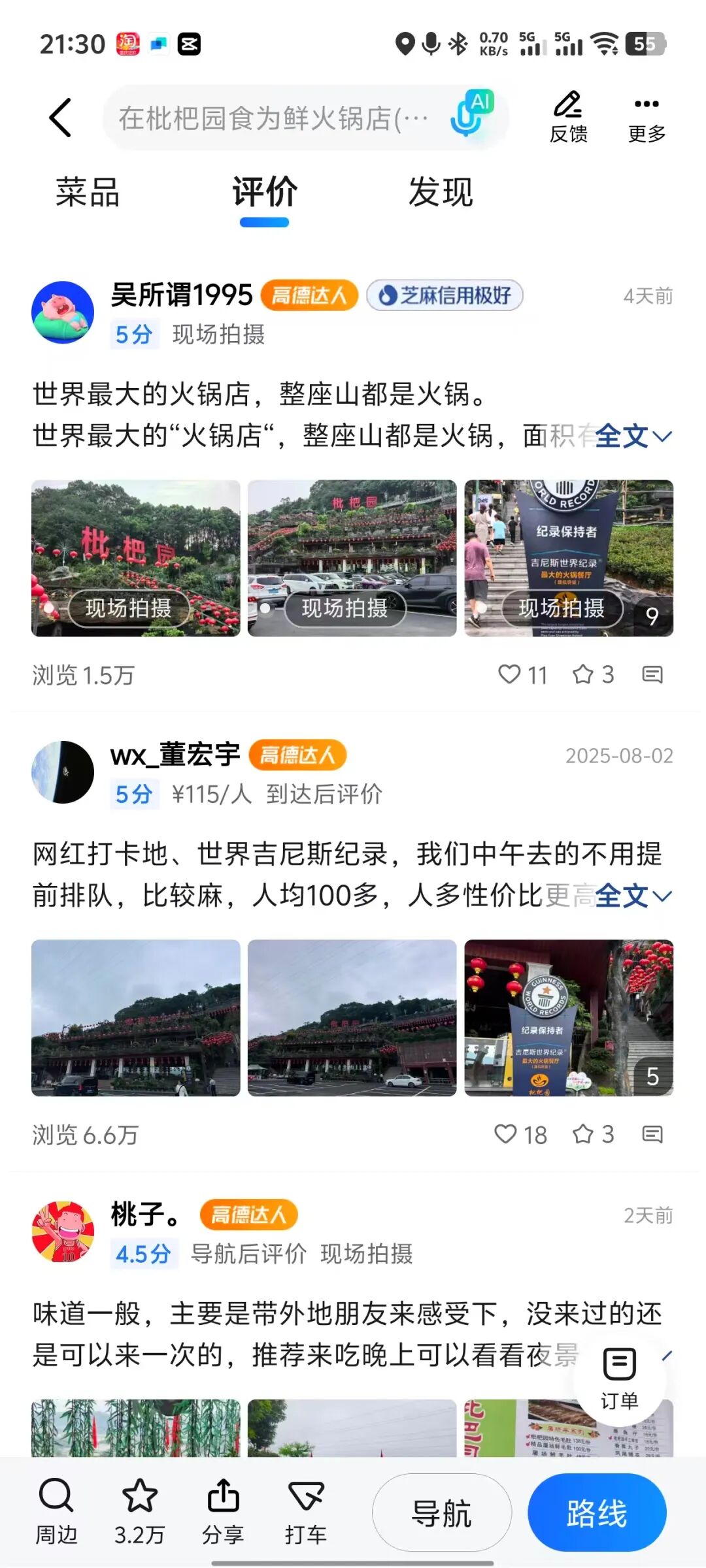This screenshot has height=1568, width=706.
Task: Go back using the top-left arrow
Action: tap(60, 118)
